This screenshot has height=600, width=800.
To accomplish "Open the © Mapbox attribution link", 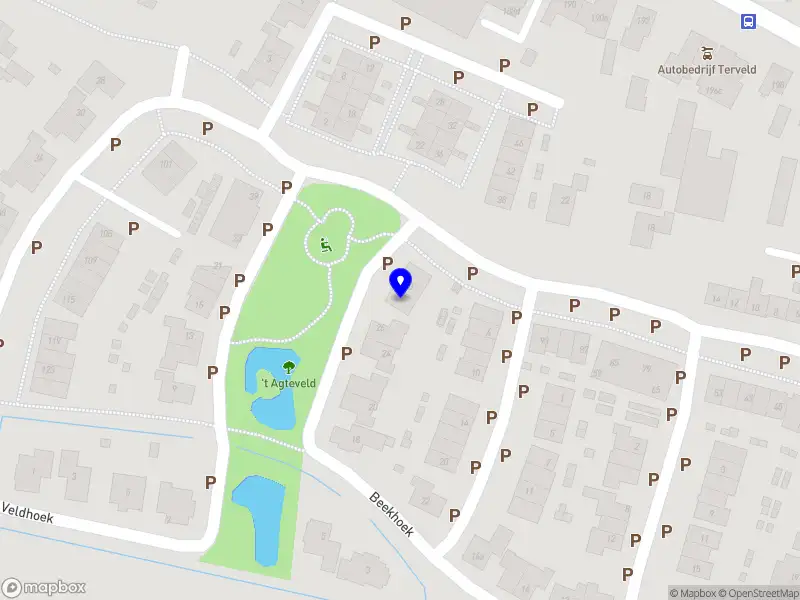I will point(694,593).
